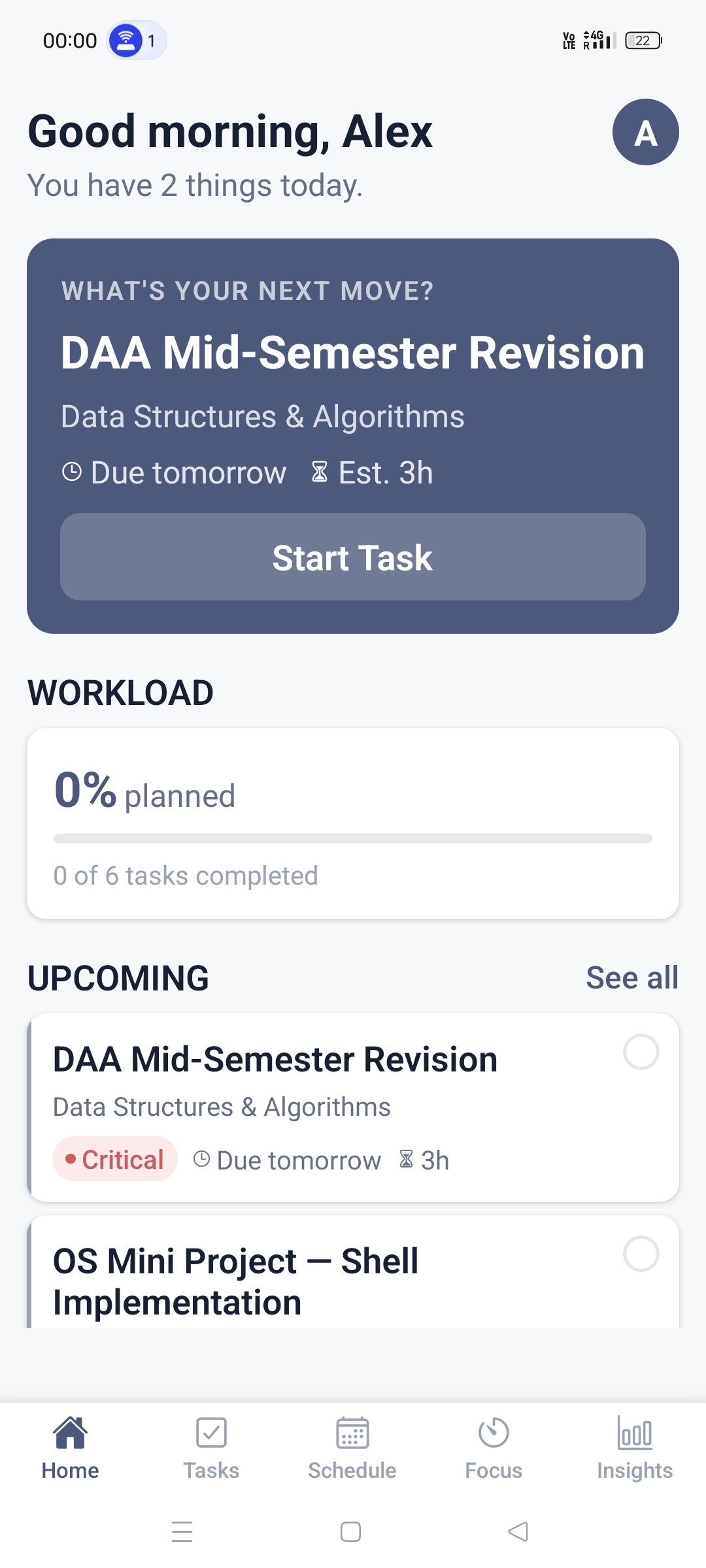Mark DAA Mid-Semester Revision as complete

click(641, 1052)
